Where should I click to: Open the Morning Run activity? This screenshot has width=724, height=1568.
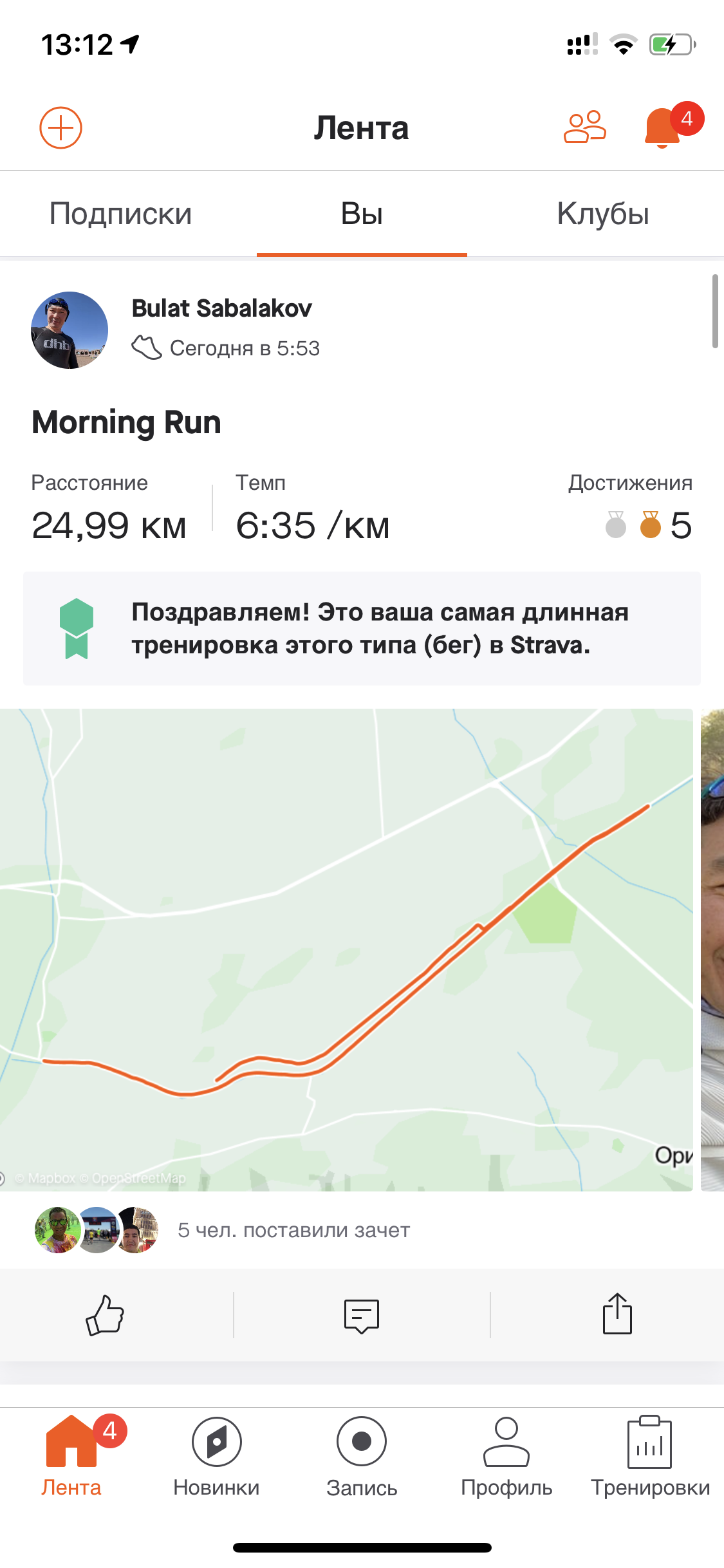pyautogui.click(x=127, y=423)
